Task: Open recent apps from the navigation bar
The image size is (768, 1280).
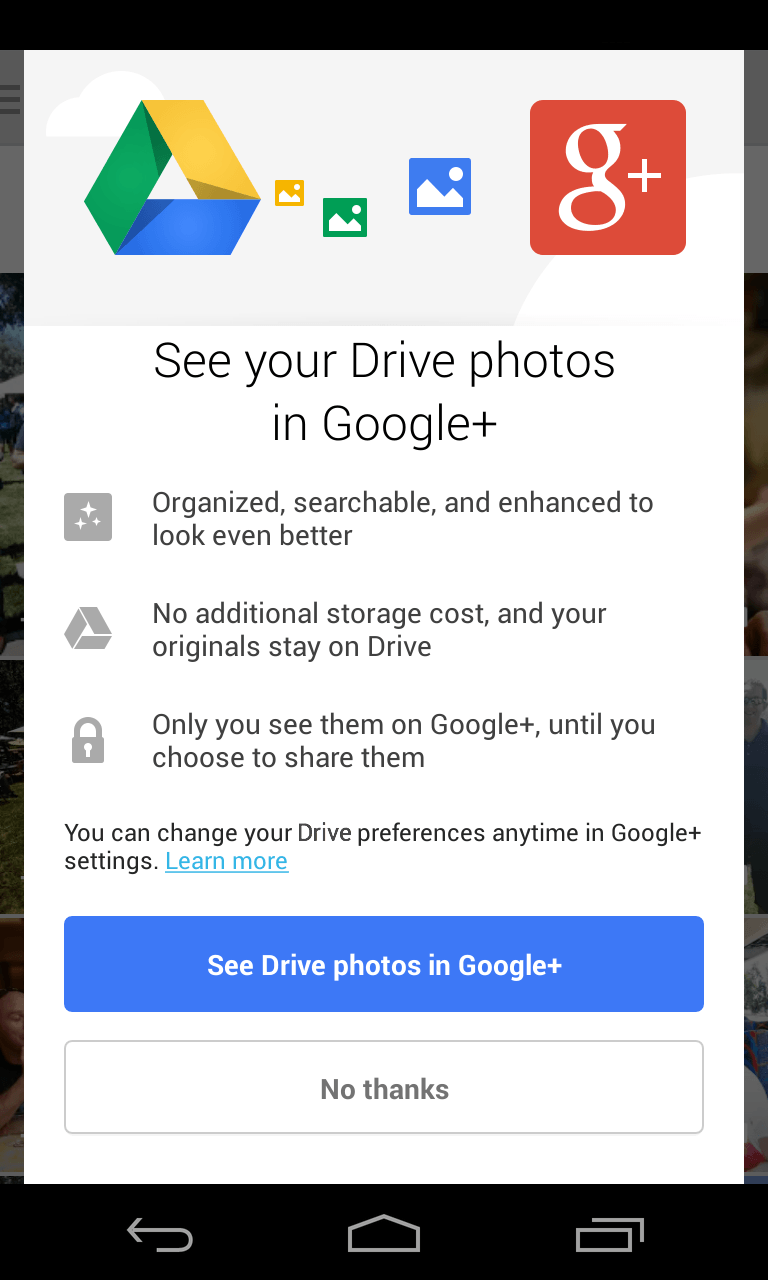Action: [x=609, y=1236]
